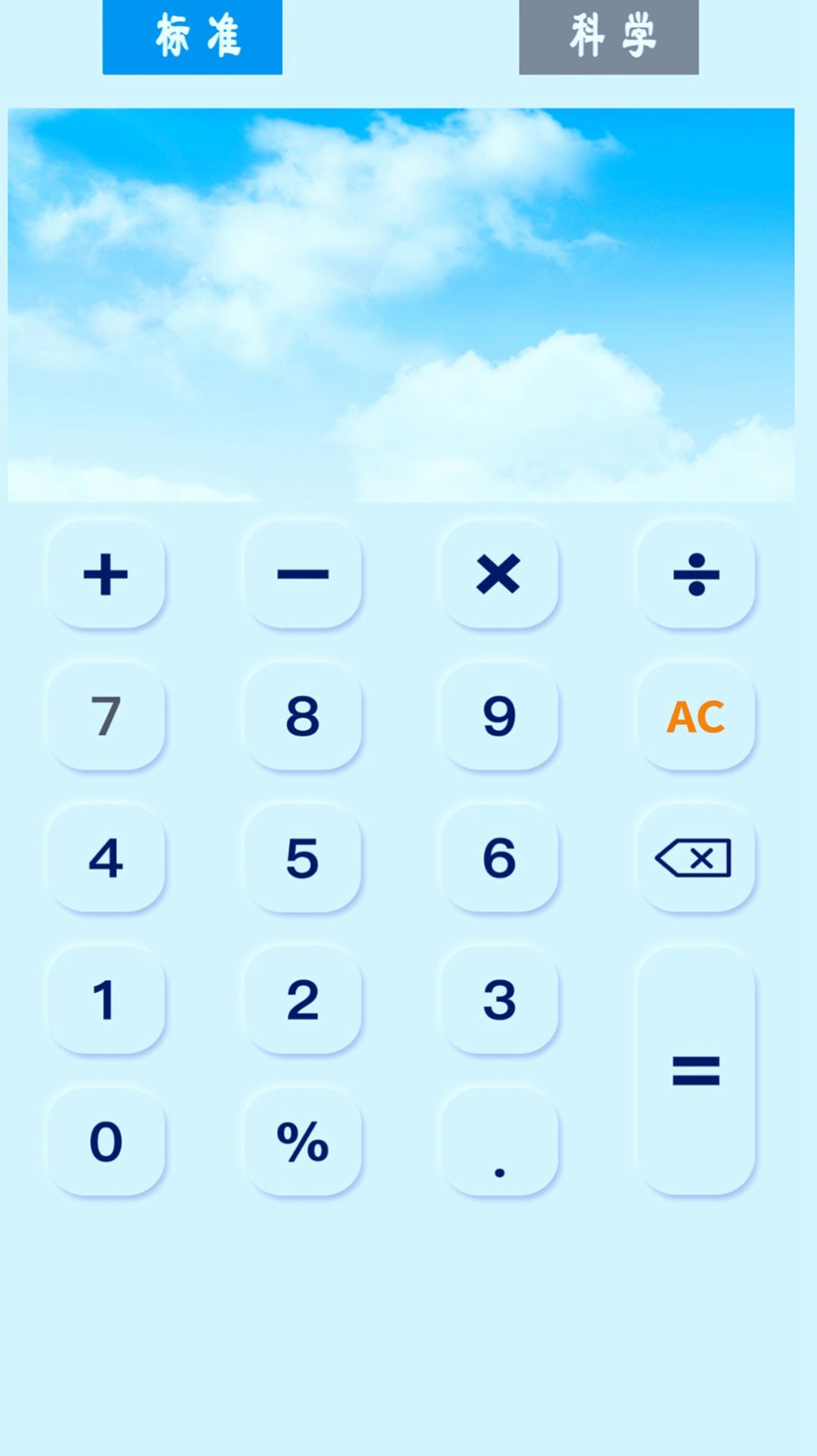Select the division (÷) operator
The image size is (817, 1456).
coord(697,576)
